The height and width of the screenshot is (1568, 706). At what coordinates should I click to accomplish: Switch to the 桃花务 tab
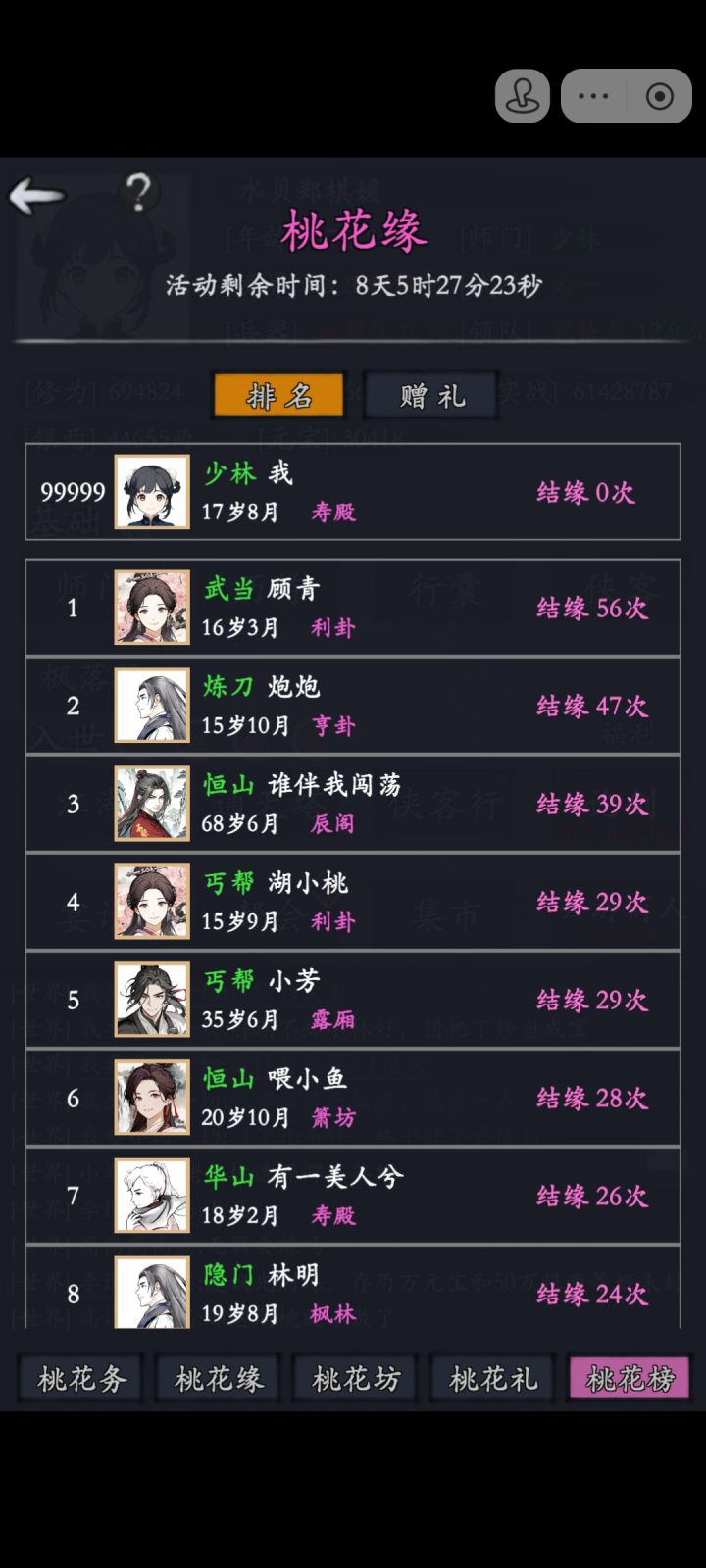click(x=79, y=1378)
